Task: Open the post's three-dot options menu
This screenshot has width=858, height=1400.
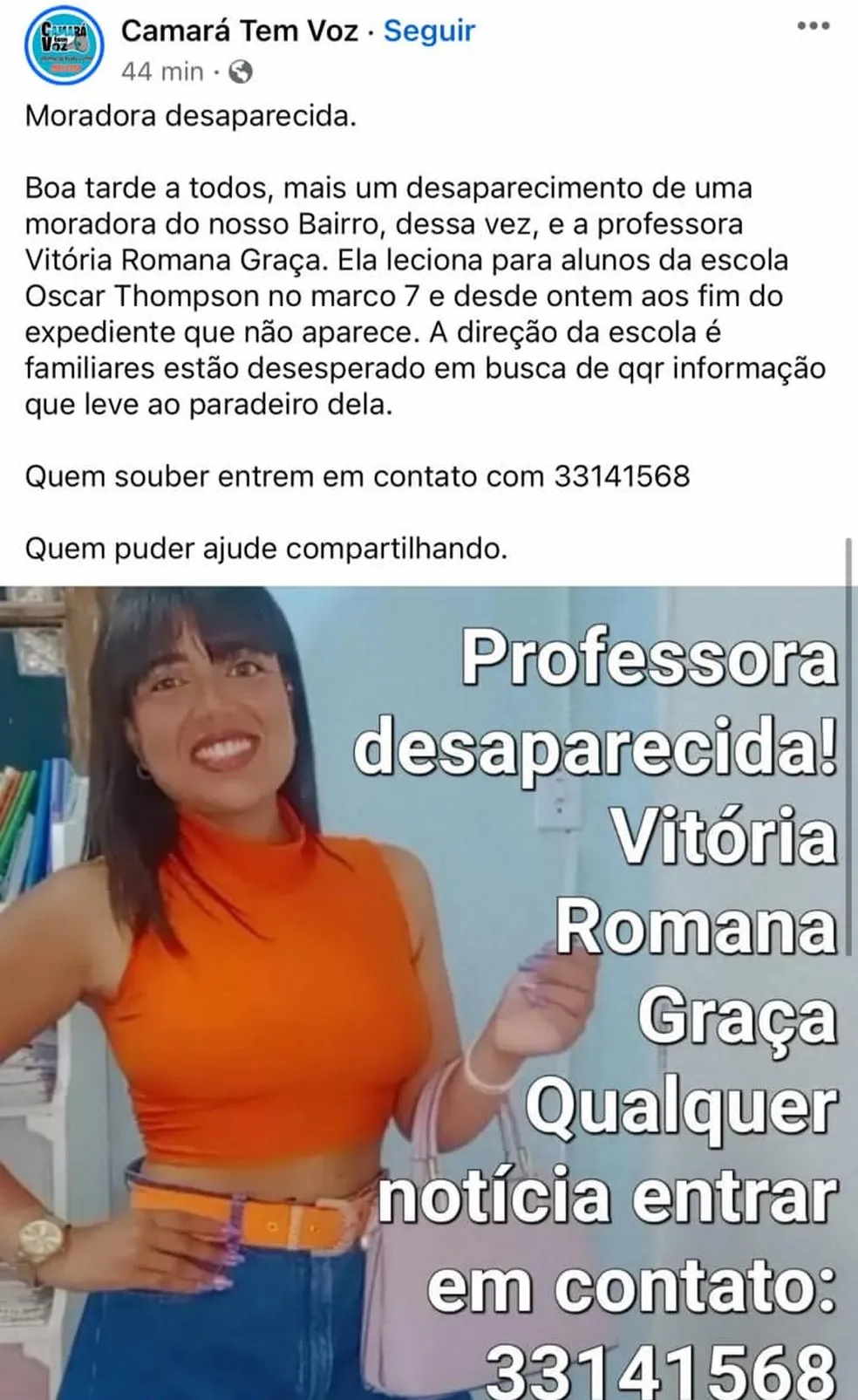Action: [813, 26]
